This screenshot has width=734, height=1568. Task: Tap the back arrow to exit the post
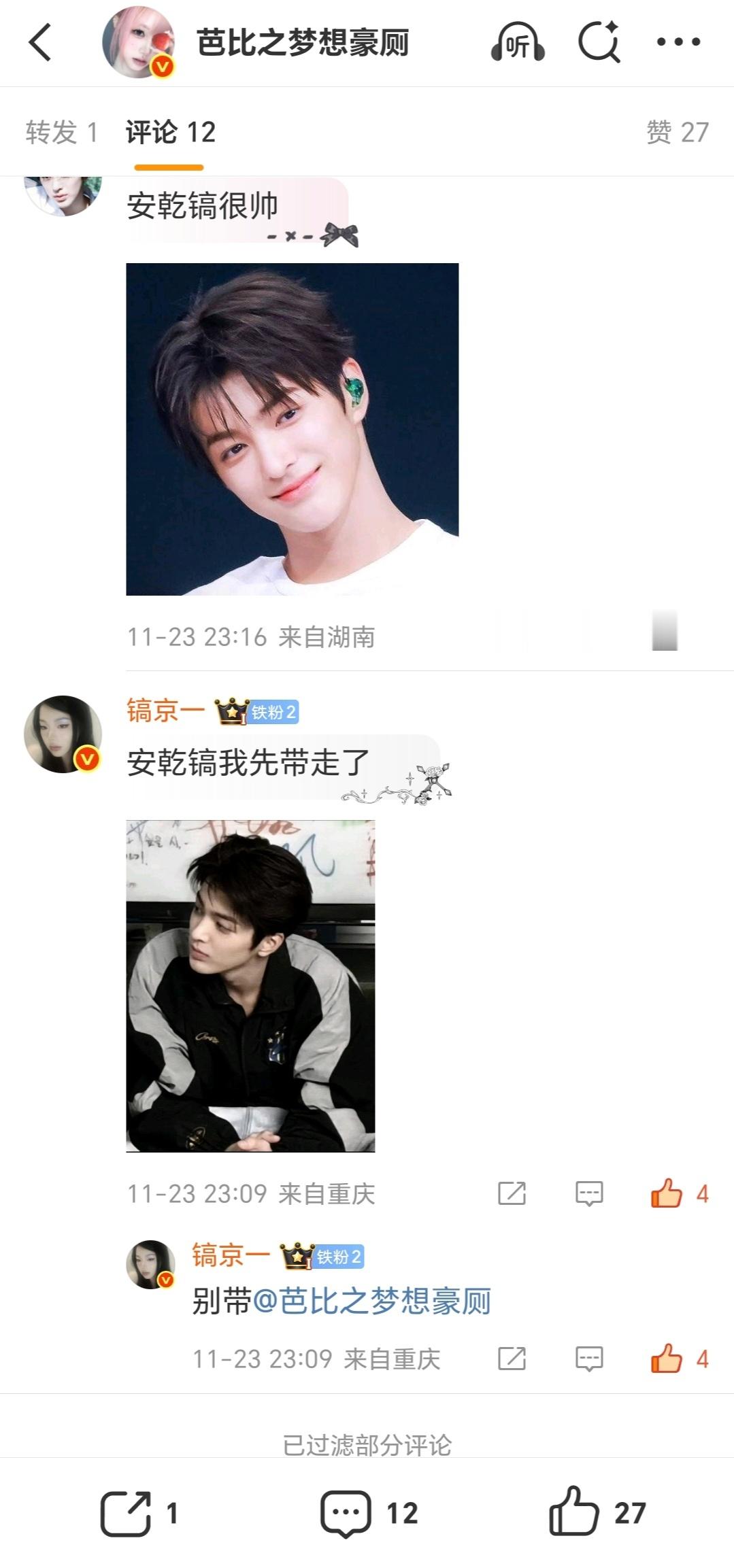(x=41, y=43)
